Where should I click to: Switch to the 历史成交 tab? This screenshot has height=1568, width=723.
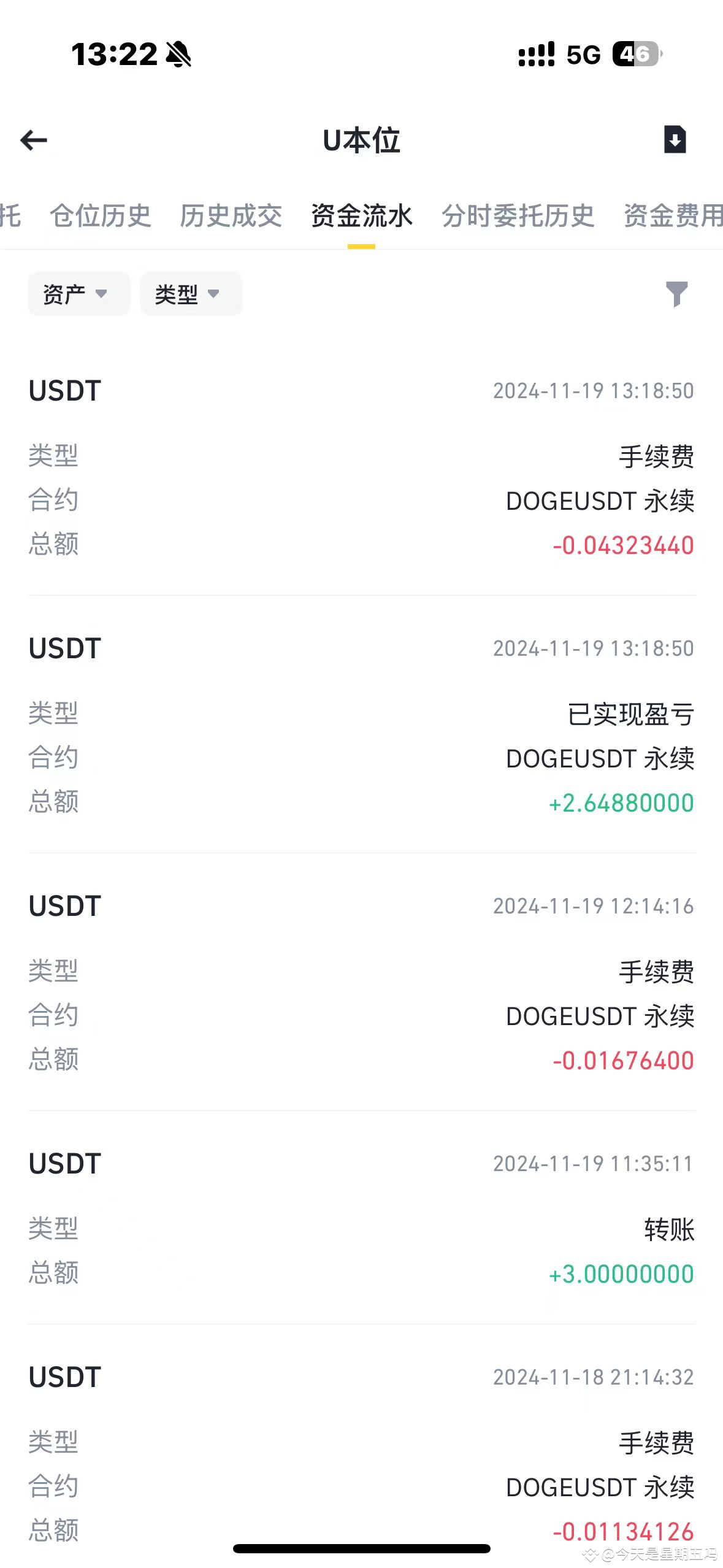tap(231, 215)
